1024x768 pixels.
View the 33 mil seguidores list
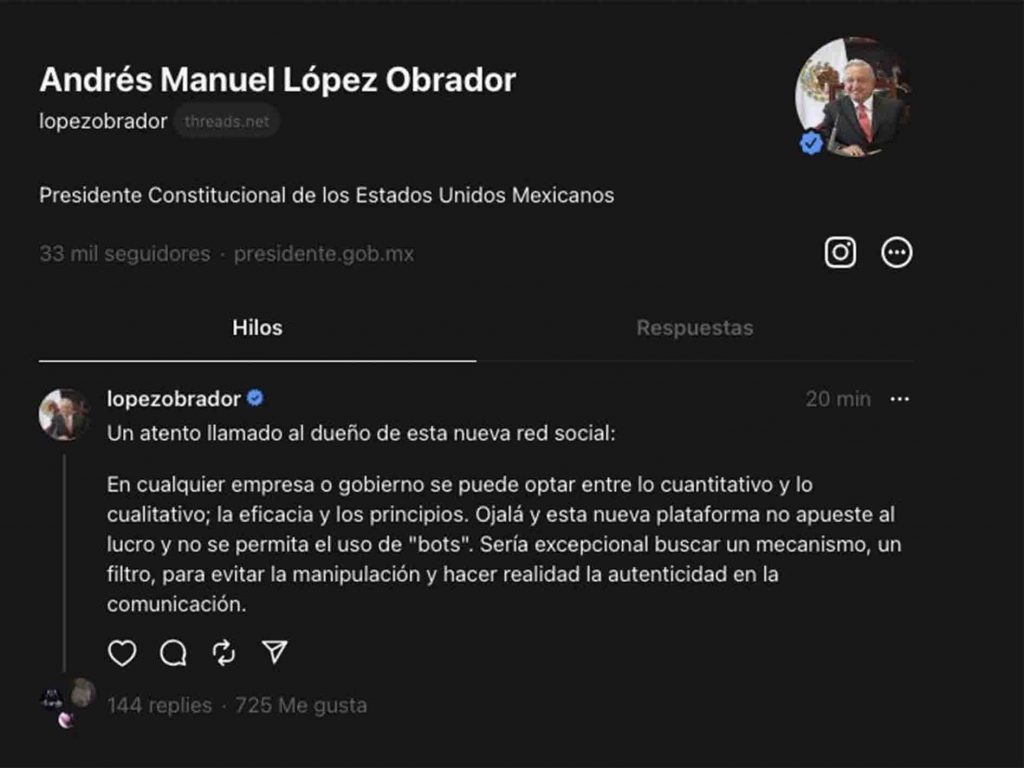pyautogui.click(x=125, y=254)
